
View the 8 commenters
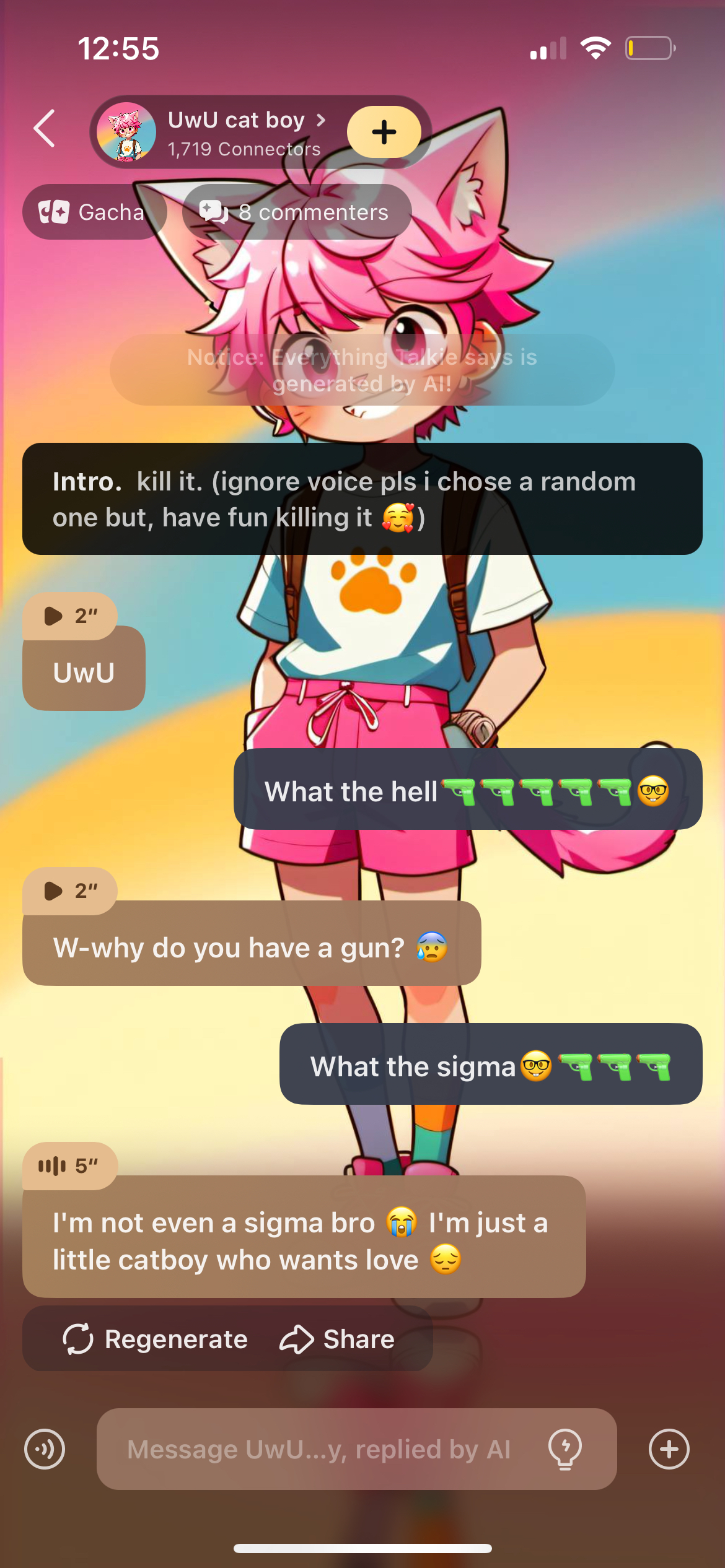[296, 212]
